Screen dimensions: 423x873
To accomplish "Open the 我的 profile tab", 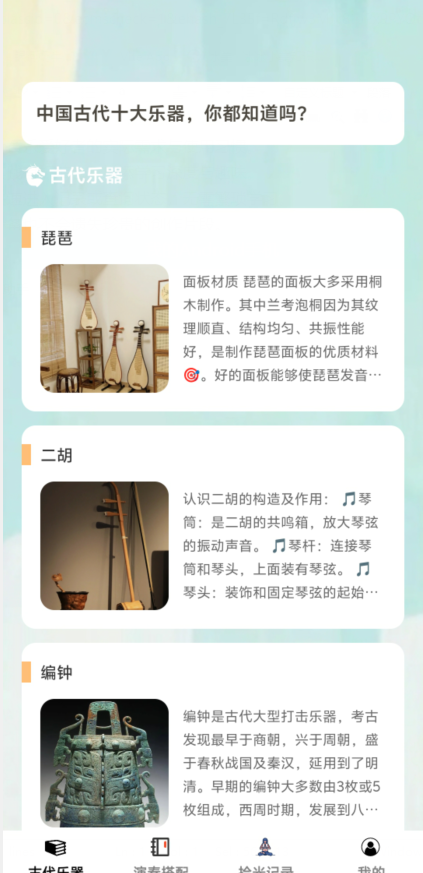I will point(370,854).
